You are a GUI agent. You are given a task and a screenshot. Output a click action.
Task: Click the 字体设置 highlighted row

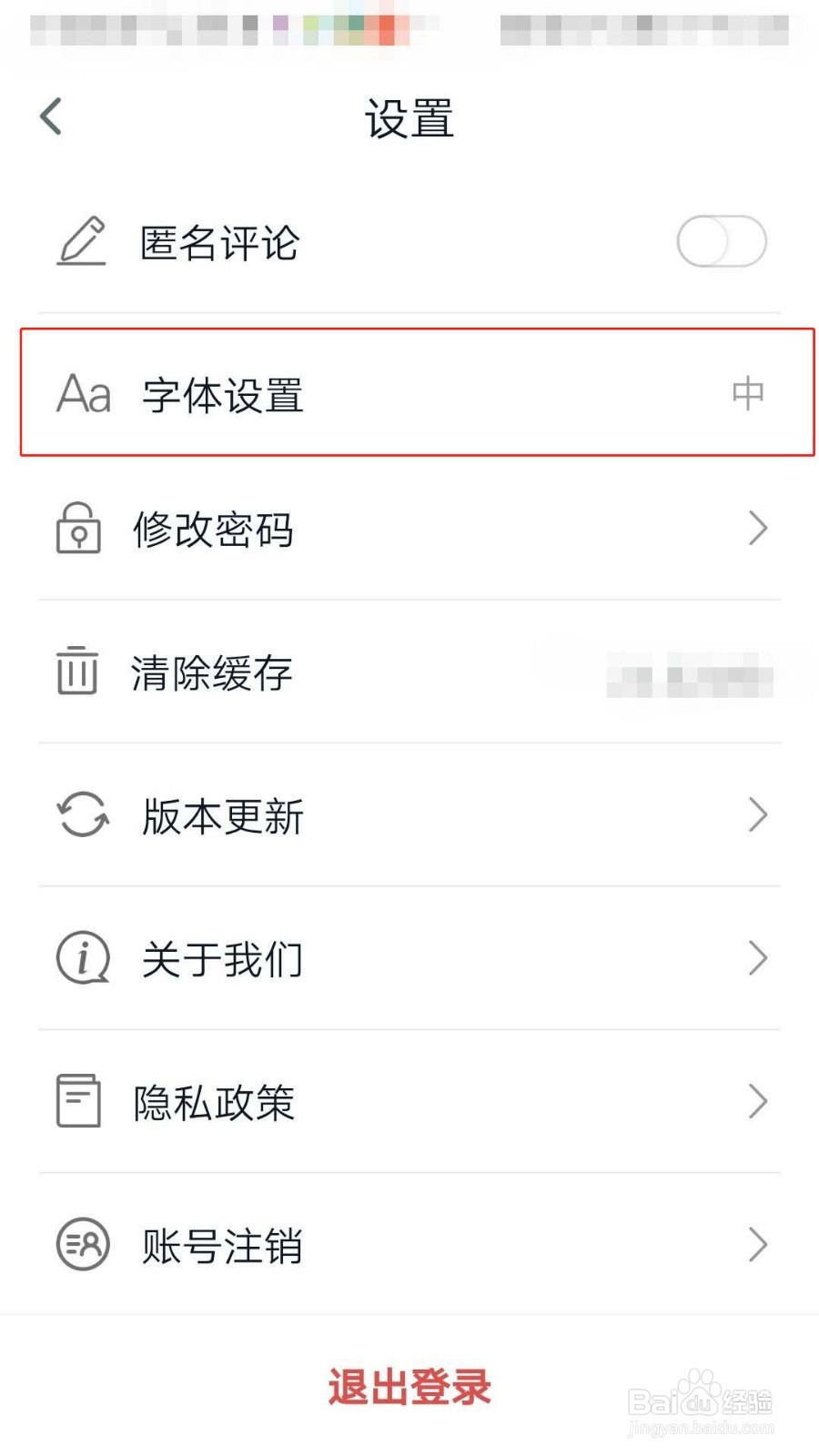(409, 394)
